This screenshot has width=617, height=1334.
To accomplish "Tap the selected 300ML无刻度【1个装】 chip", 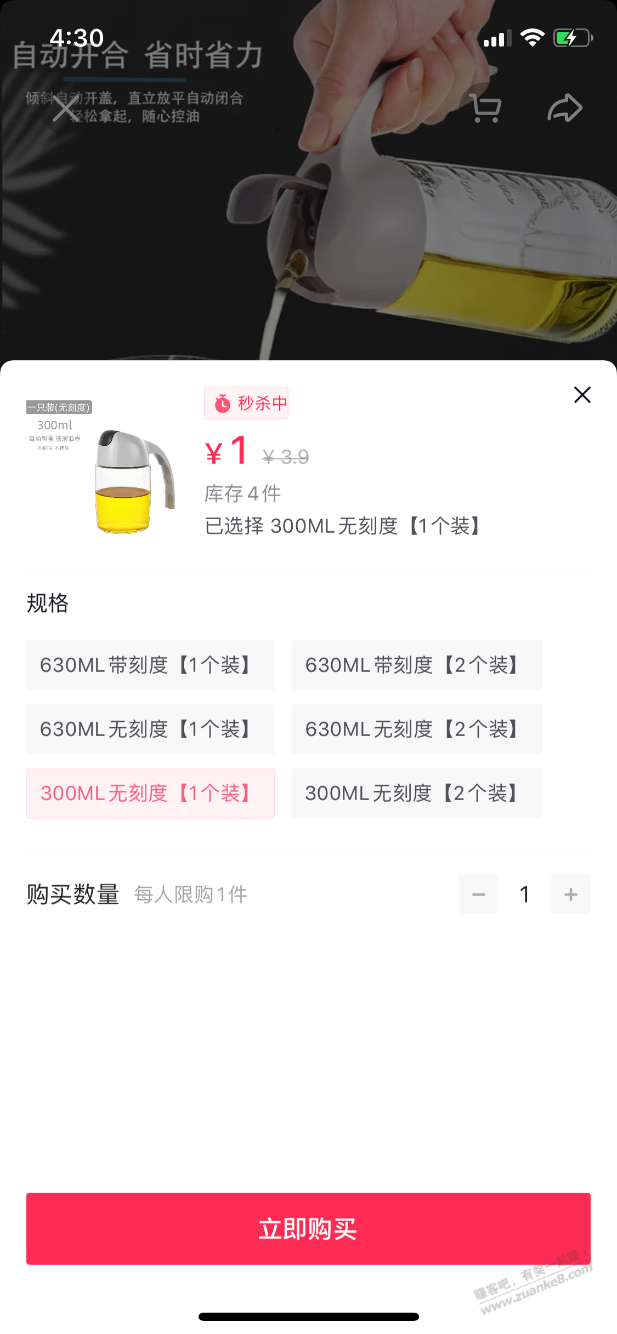I will [x=150, y=793].
